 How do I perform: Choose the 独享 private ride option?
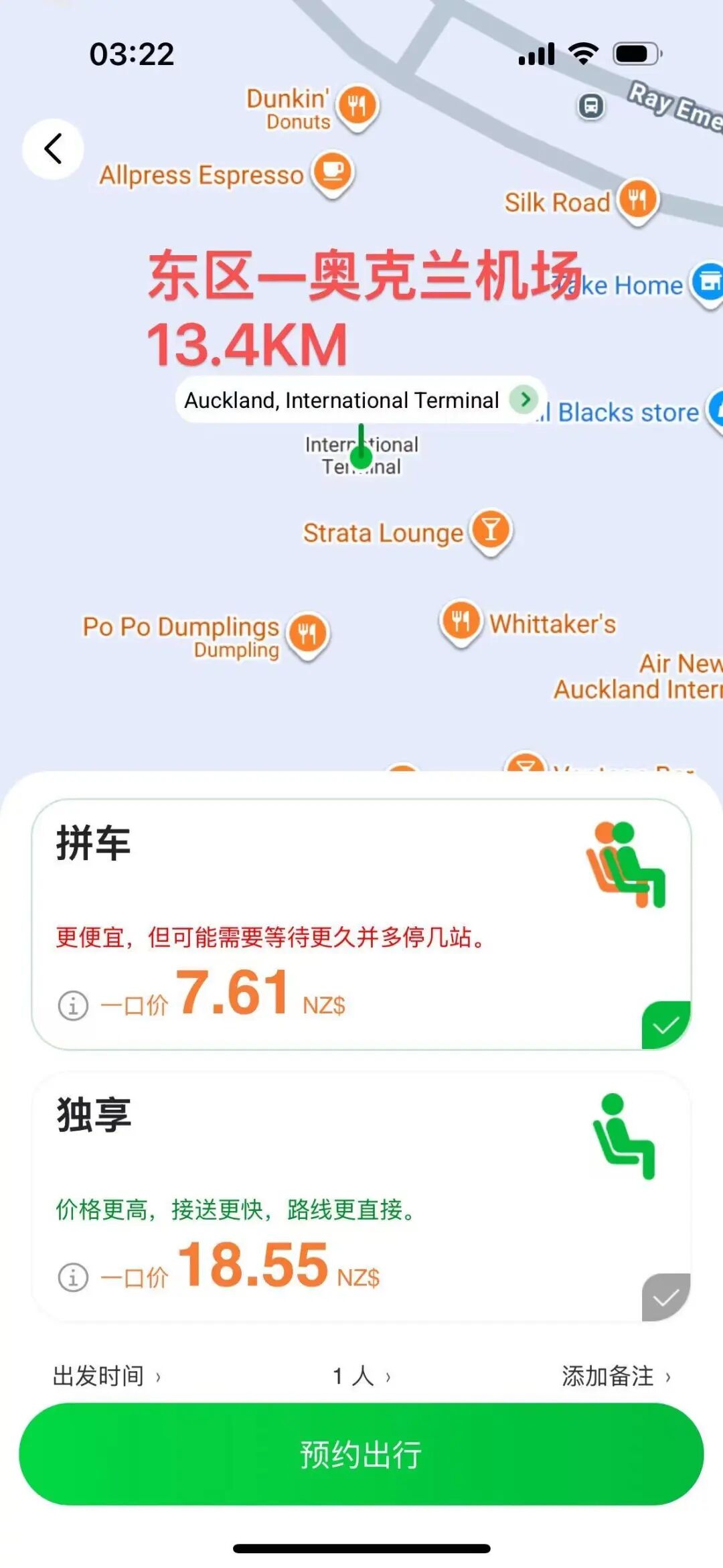pyautogui.click(x=361, y=1196)
